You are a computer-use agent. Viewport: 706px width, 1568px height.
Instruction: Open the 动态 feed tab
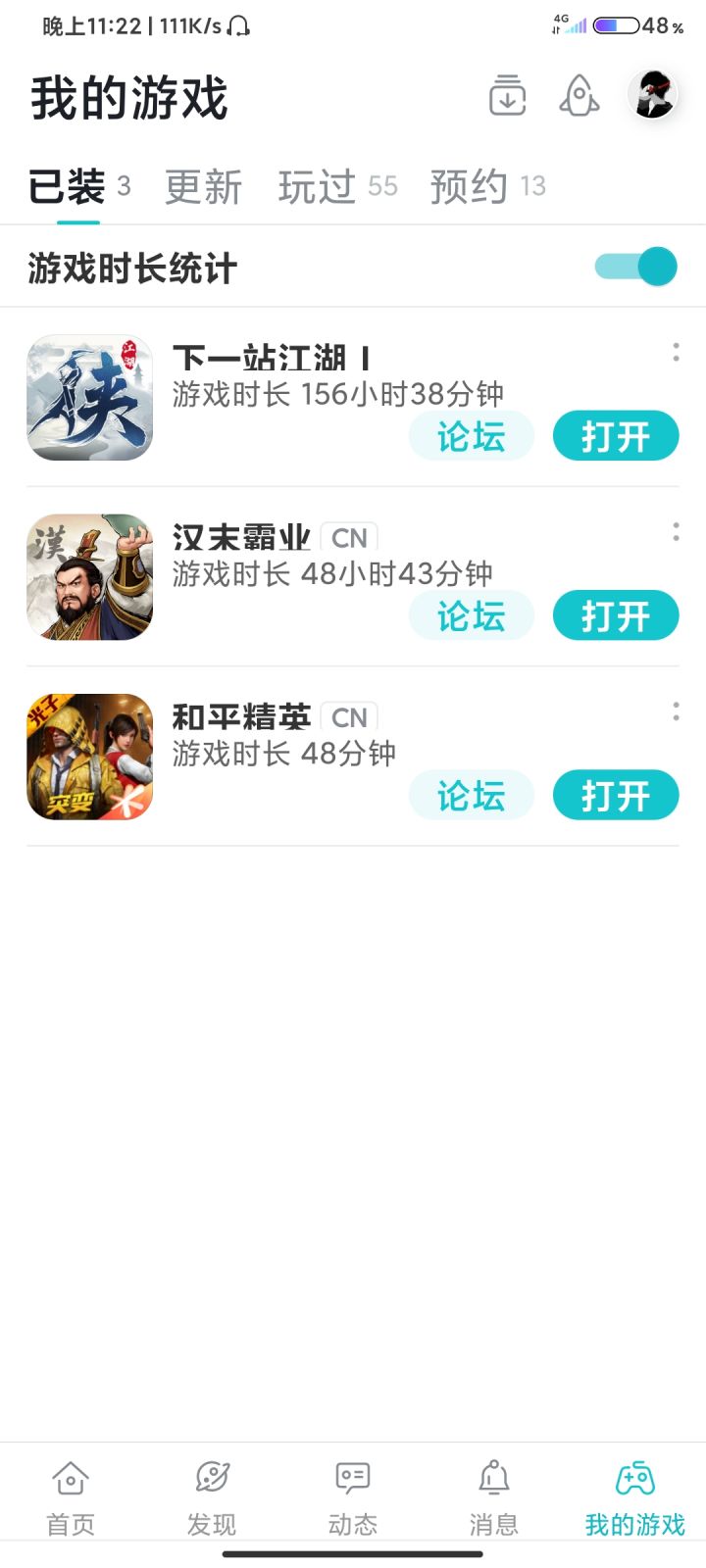(x=353, y=1497)
